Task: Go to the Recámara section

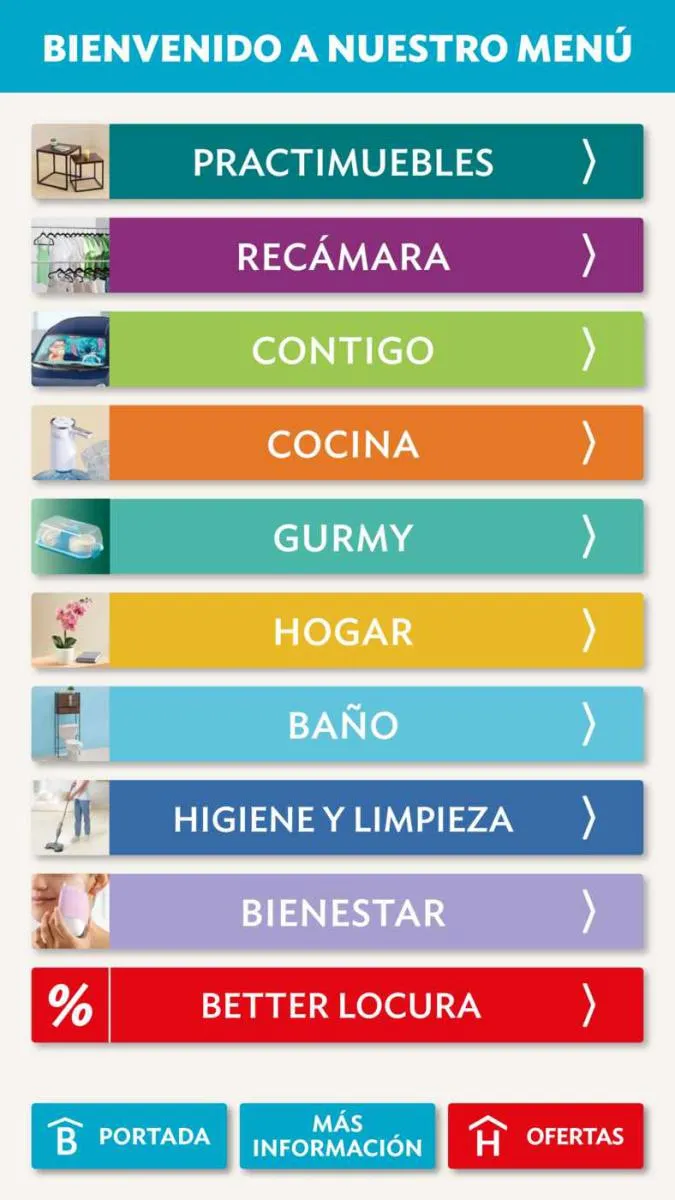Action: coord(338,256)
